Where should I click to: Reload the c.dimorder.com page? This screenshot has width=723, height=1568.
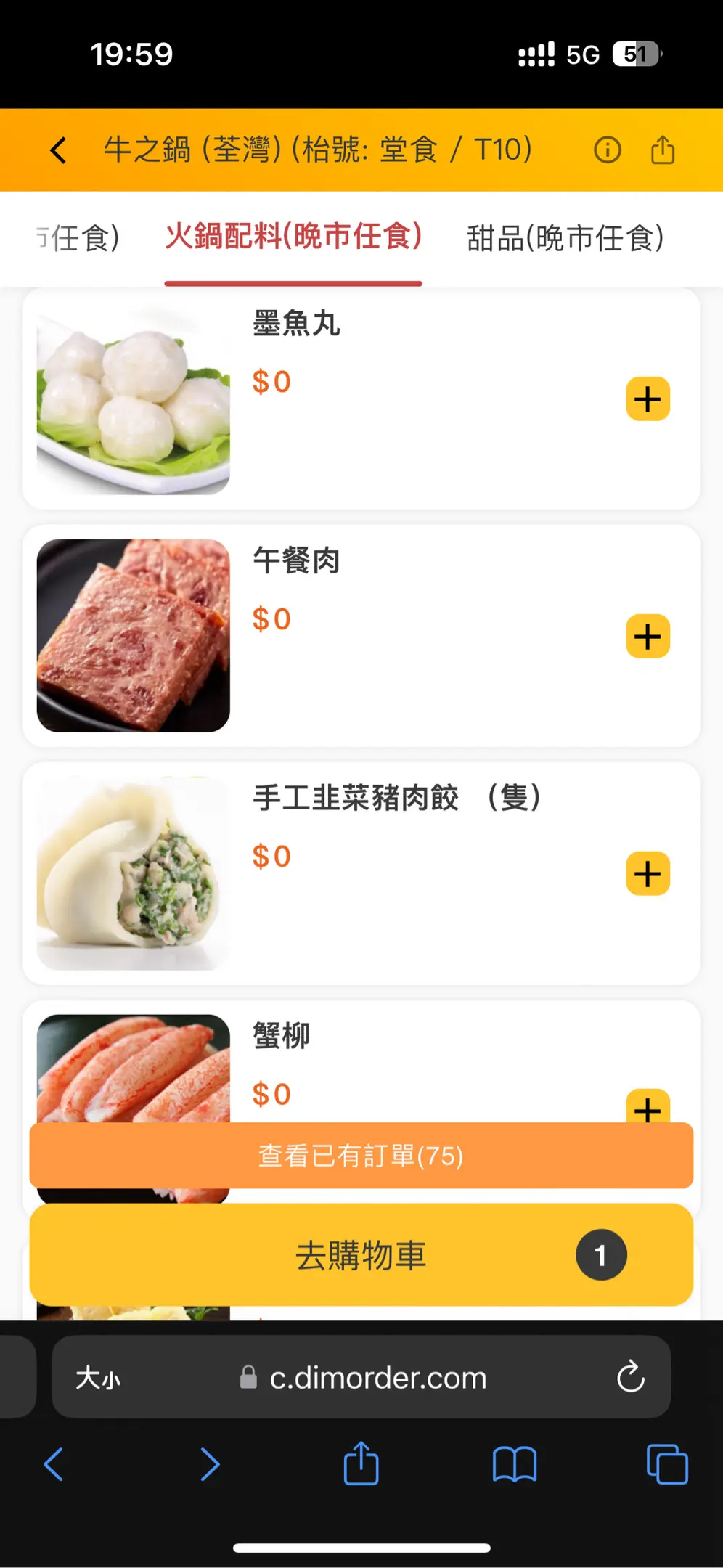pos(630,1376)
